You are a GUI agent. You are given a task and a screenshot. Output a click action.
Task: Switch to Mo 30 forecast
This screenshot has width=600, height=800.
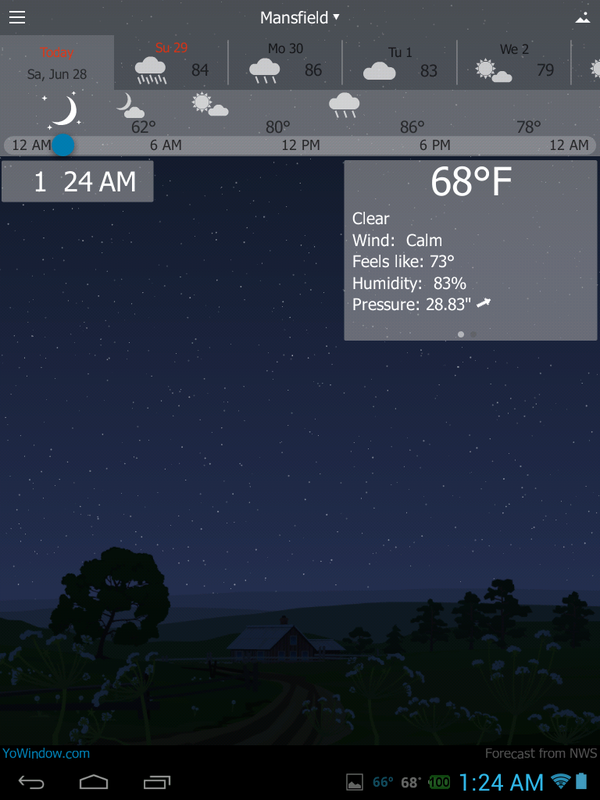point(285,64)
